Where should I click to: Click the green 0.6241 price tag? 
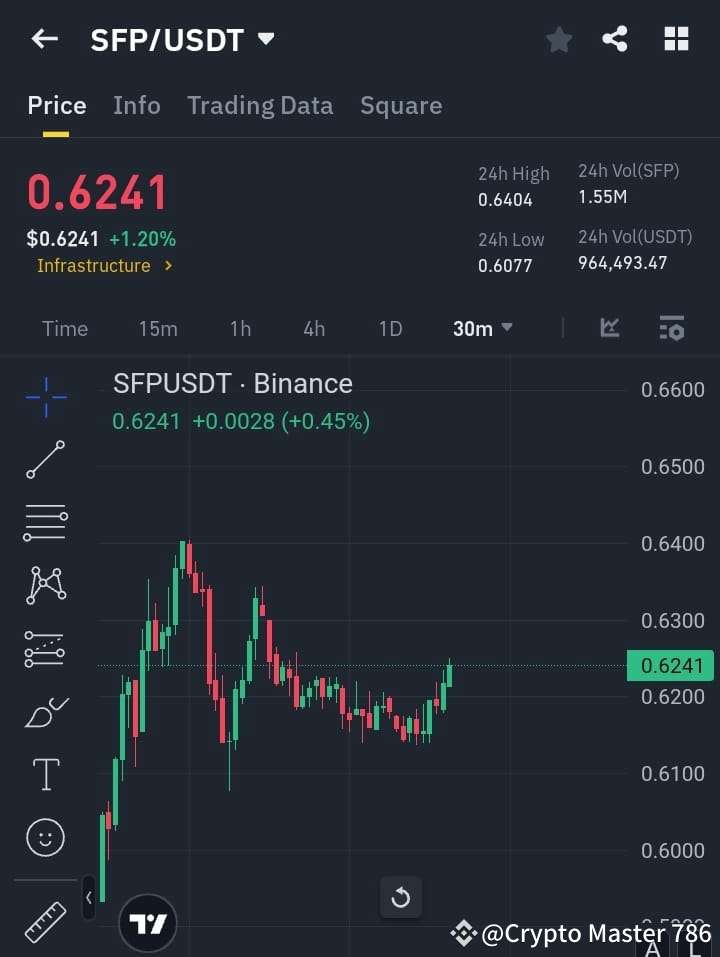click(670, 665)
